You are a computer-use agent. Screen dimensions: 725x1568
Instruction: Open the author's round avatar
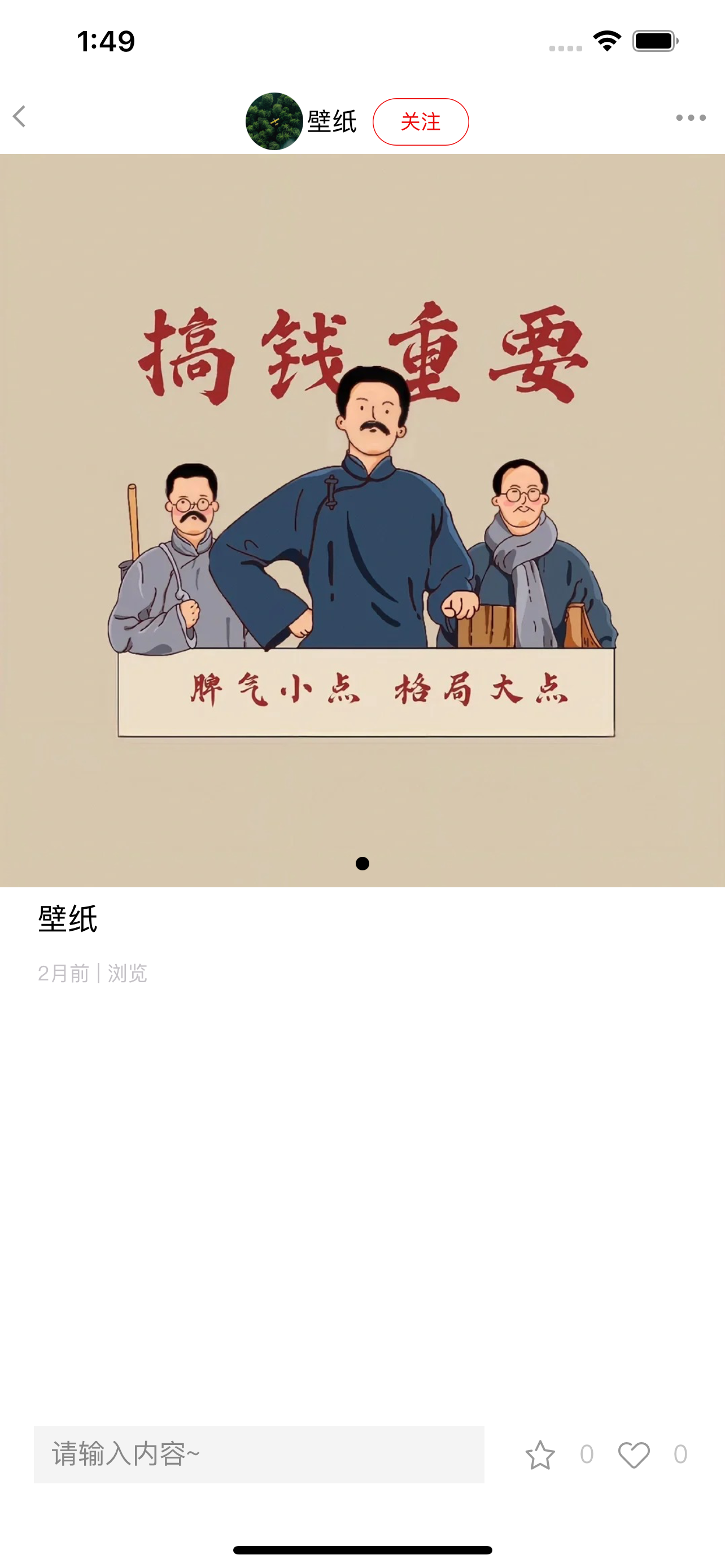click(x=274, y=121)
